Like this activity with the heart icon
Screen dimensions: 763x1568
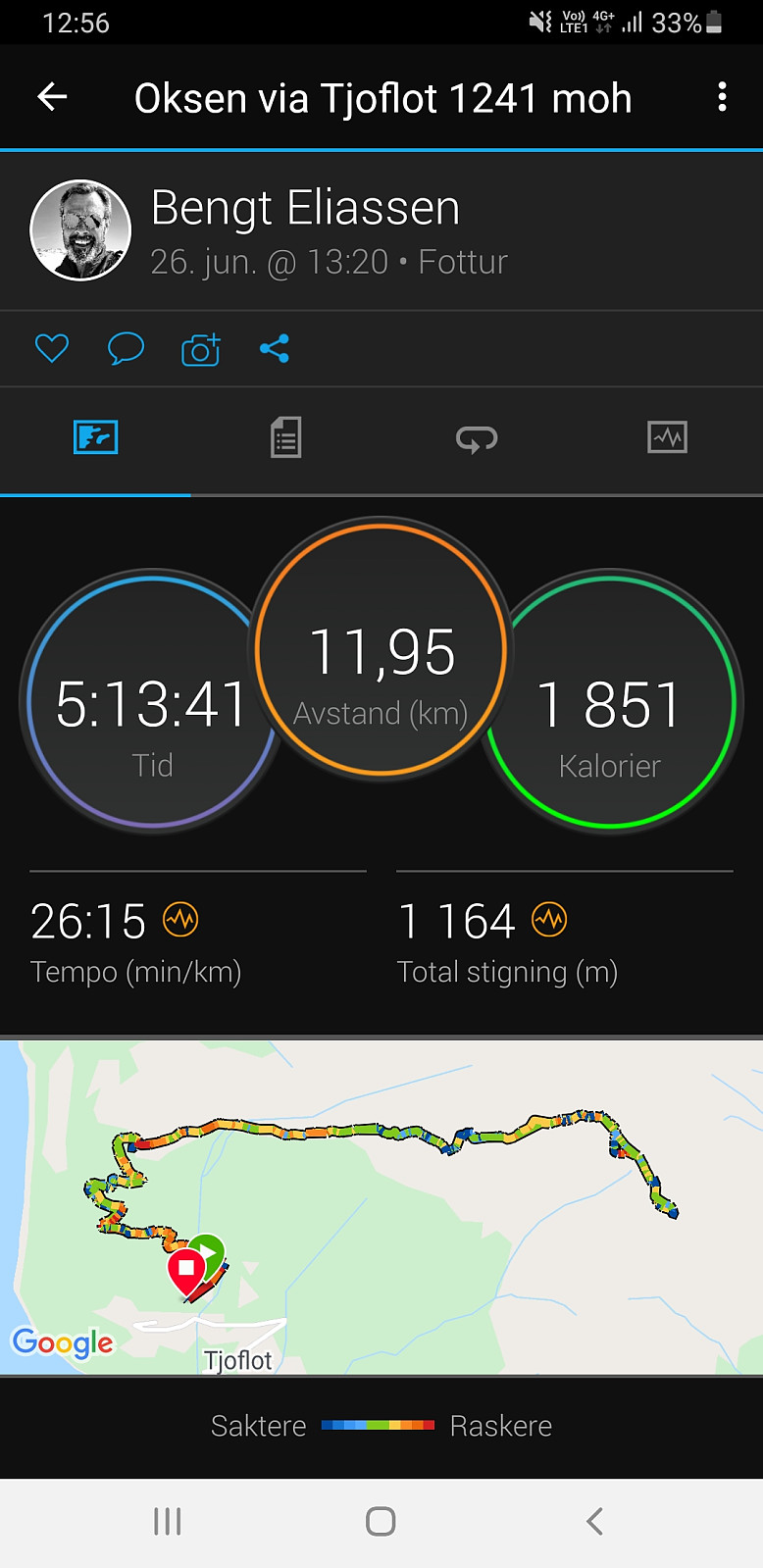52,348
